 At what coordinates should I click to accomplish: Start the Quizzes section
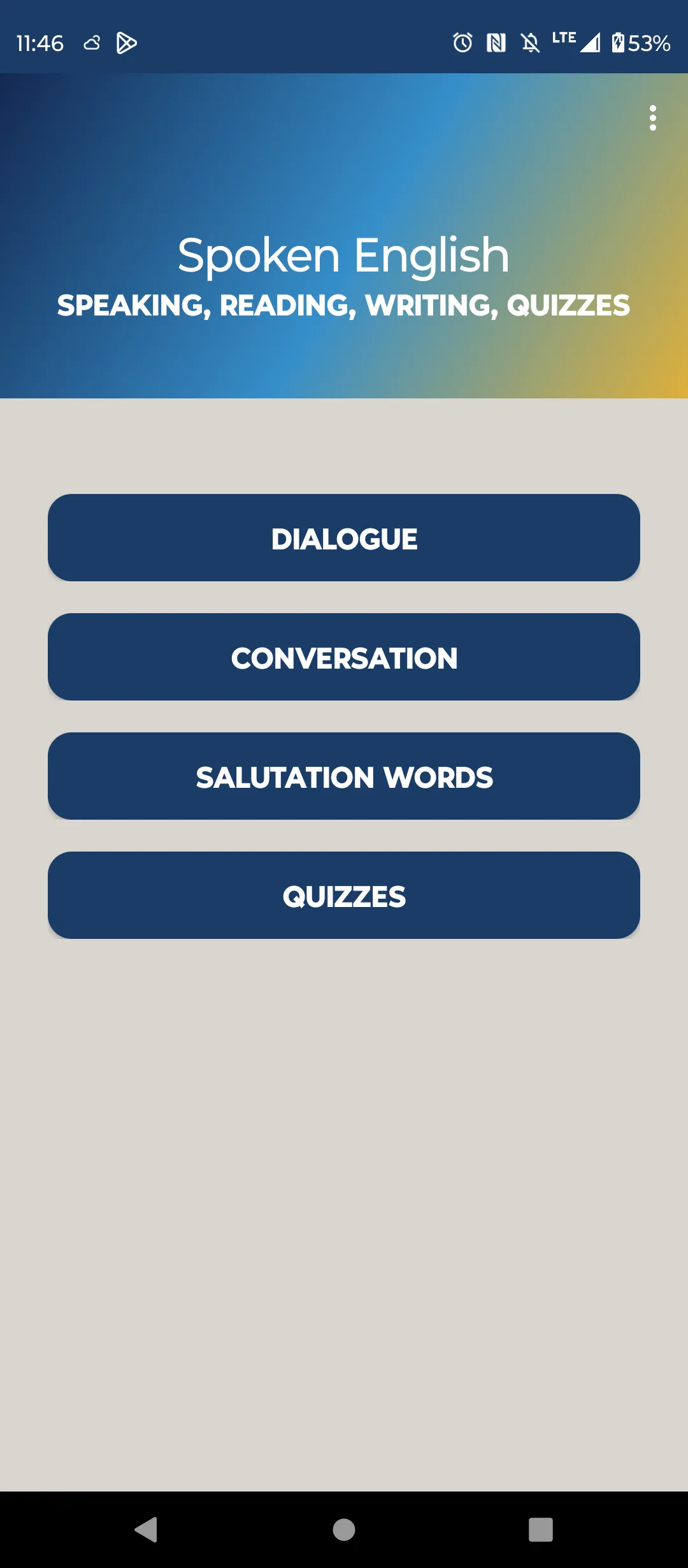(344, 895)
